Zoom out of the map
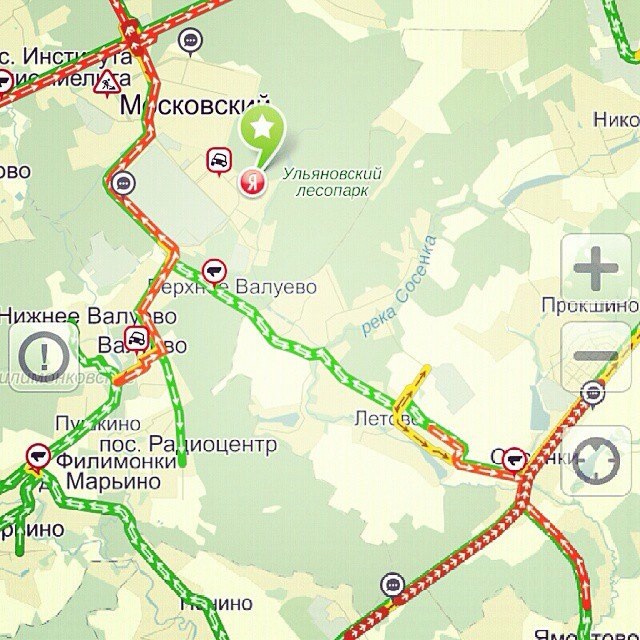This screenshot has width=640, height=640. click(596, 357)
